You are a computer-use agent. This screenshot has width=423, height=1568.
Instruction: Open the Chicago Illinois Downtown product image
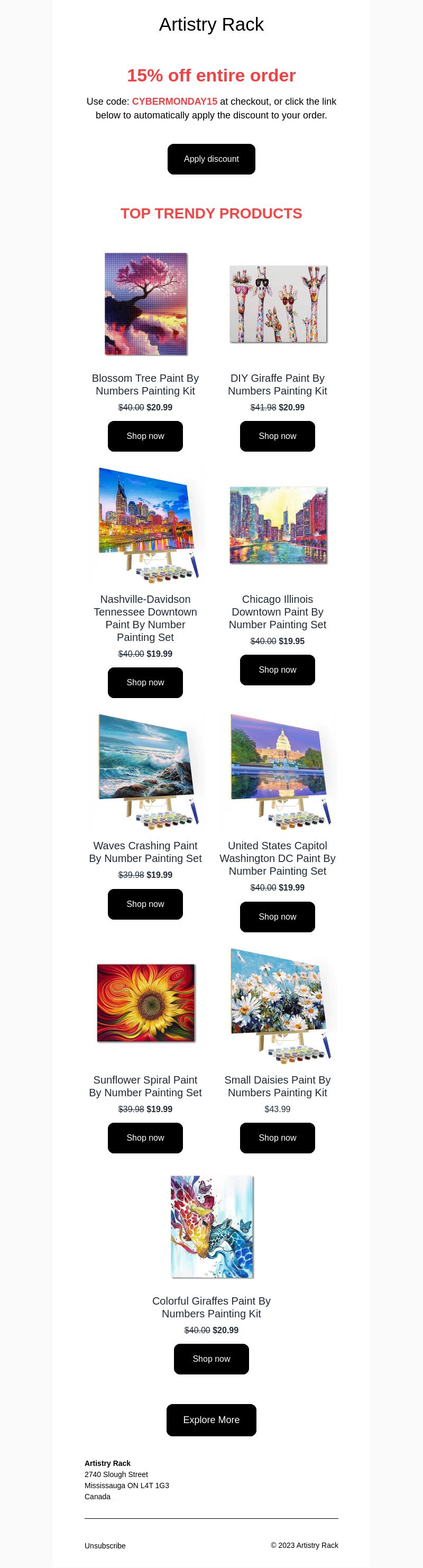(x=278, y=525)
